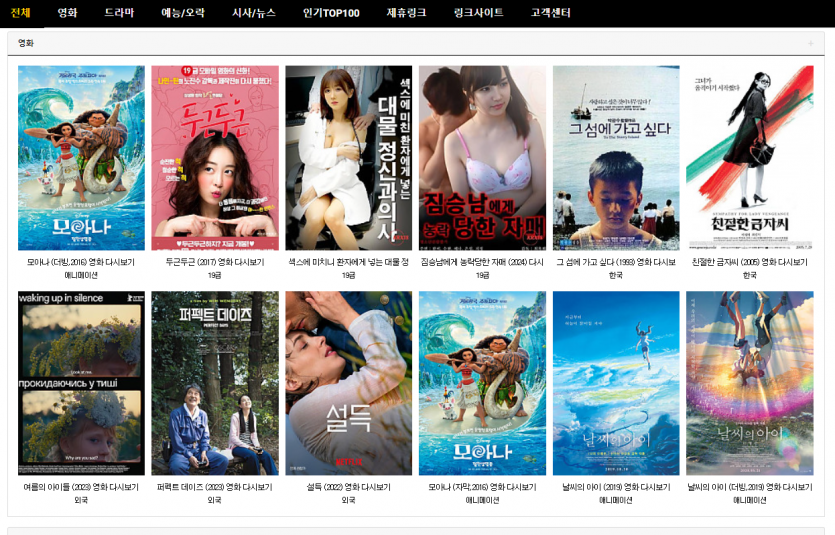Screen dimensions: 835x535
Task: Select the 제휴링크 menu
Action: [406, 13]
